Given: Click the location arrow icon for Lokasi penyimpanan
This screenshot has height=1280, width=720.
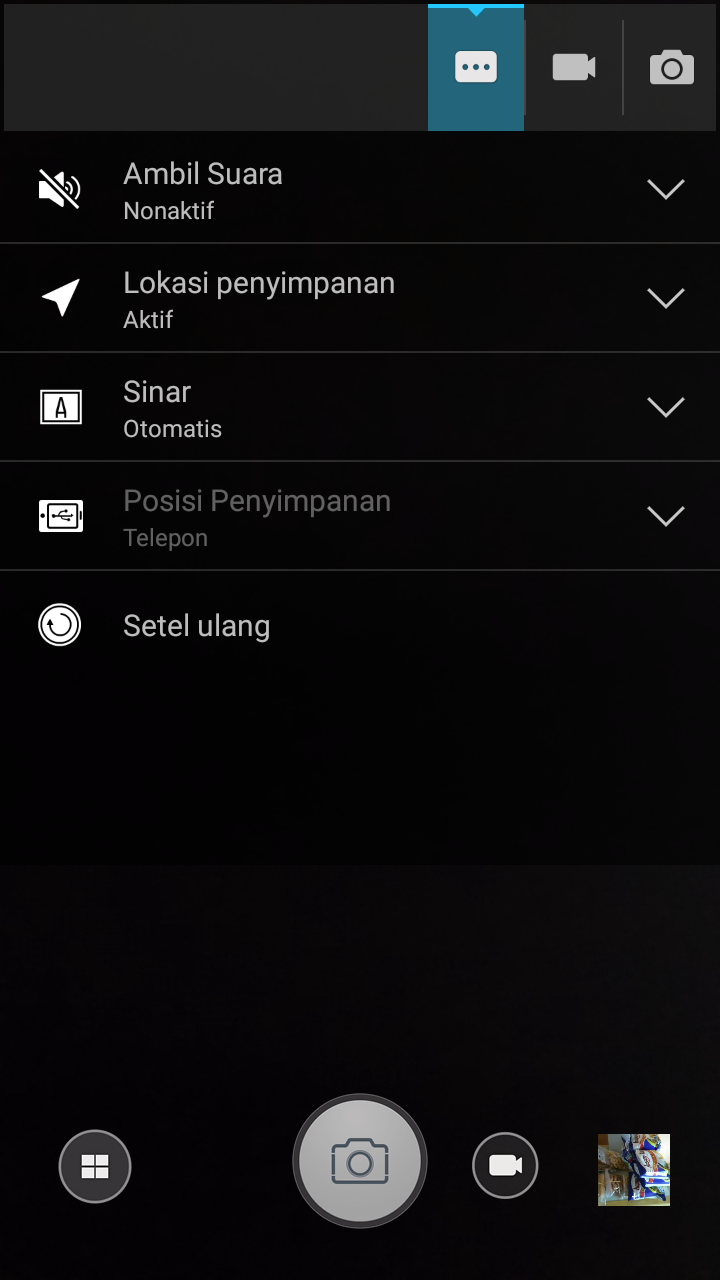Looking at the screenshot, I should coord(61,297).
